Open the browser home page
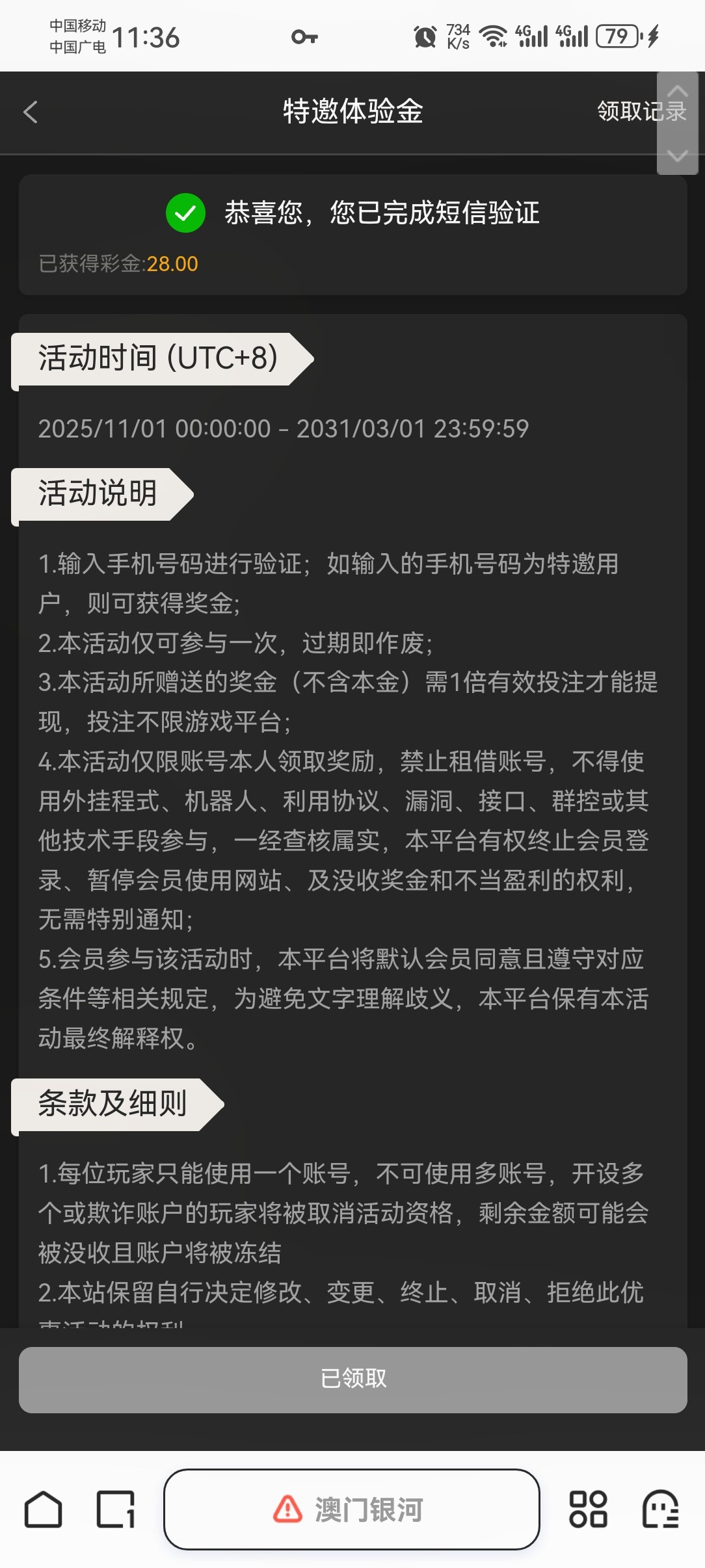This screenshot has width=705, height=1568. point(43,1509)
